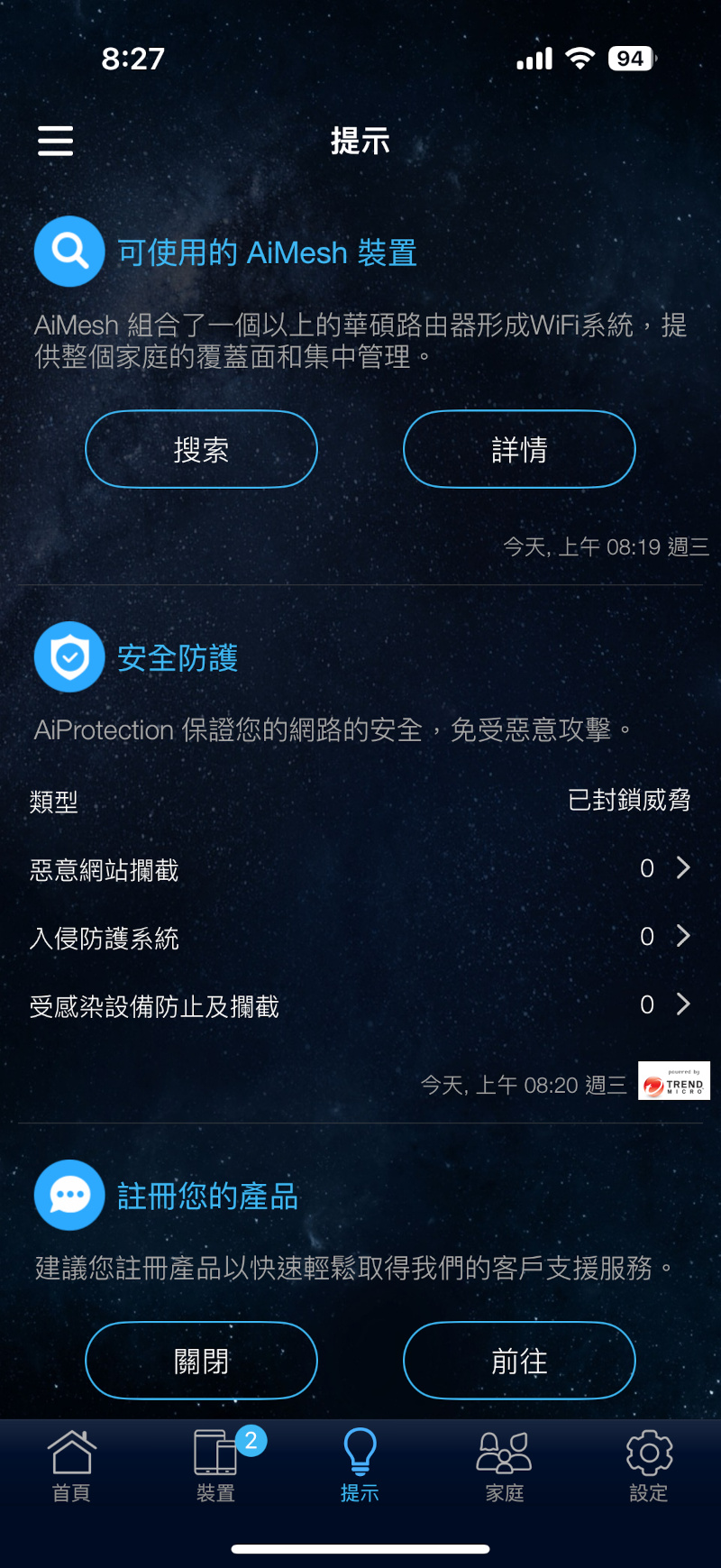
Task: Dismiss product registration with 關閉
Action: pos(201,1361)
